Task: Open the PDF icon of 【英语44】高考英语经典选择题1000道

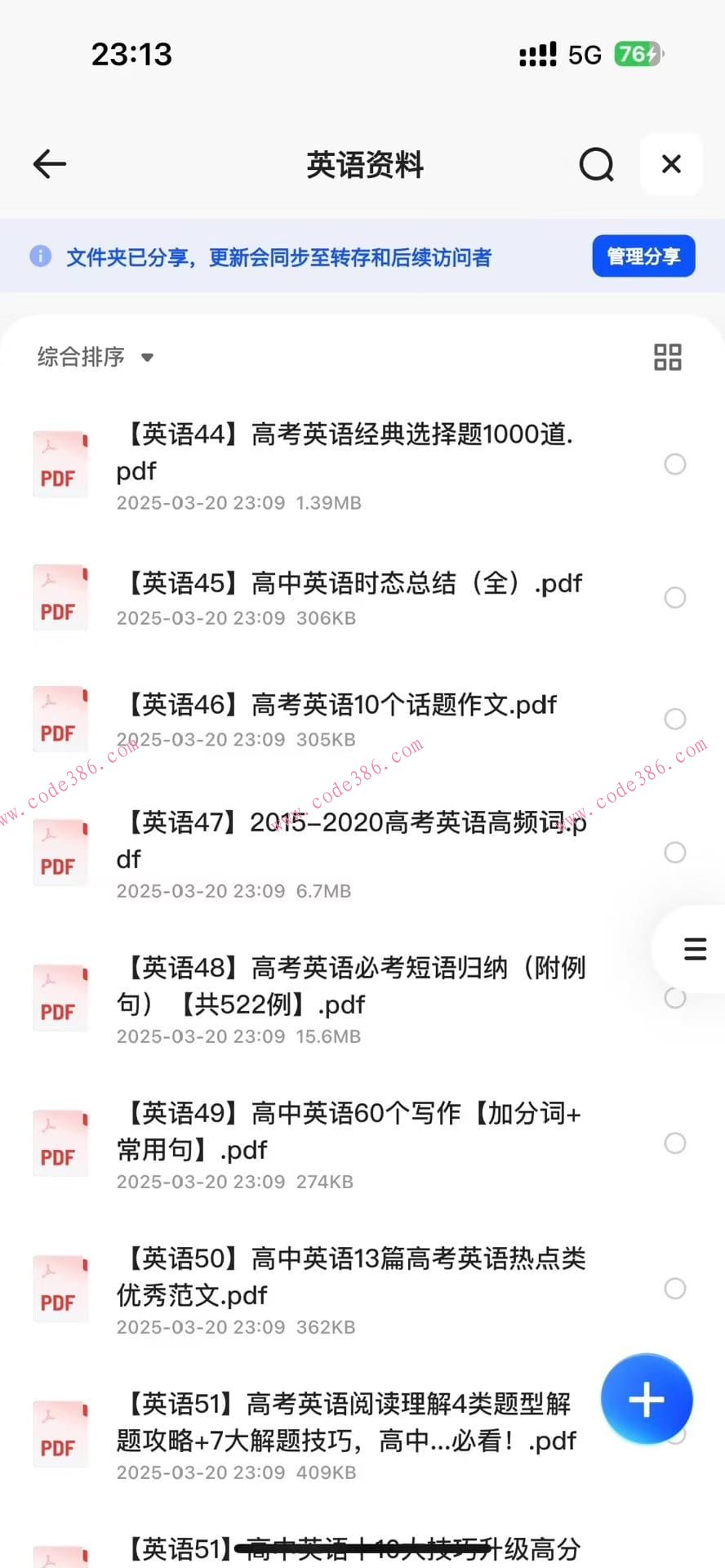Action: pos(60,464)
